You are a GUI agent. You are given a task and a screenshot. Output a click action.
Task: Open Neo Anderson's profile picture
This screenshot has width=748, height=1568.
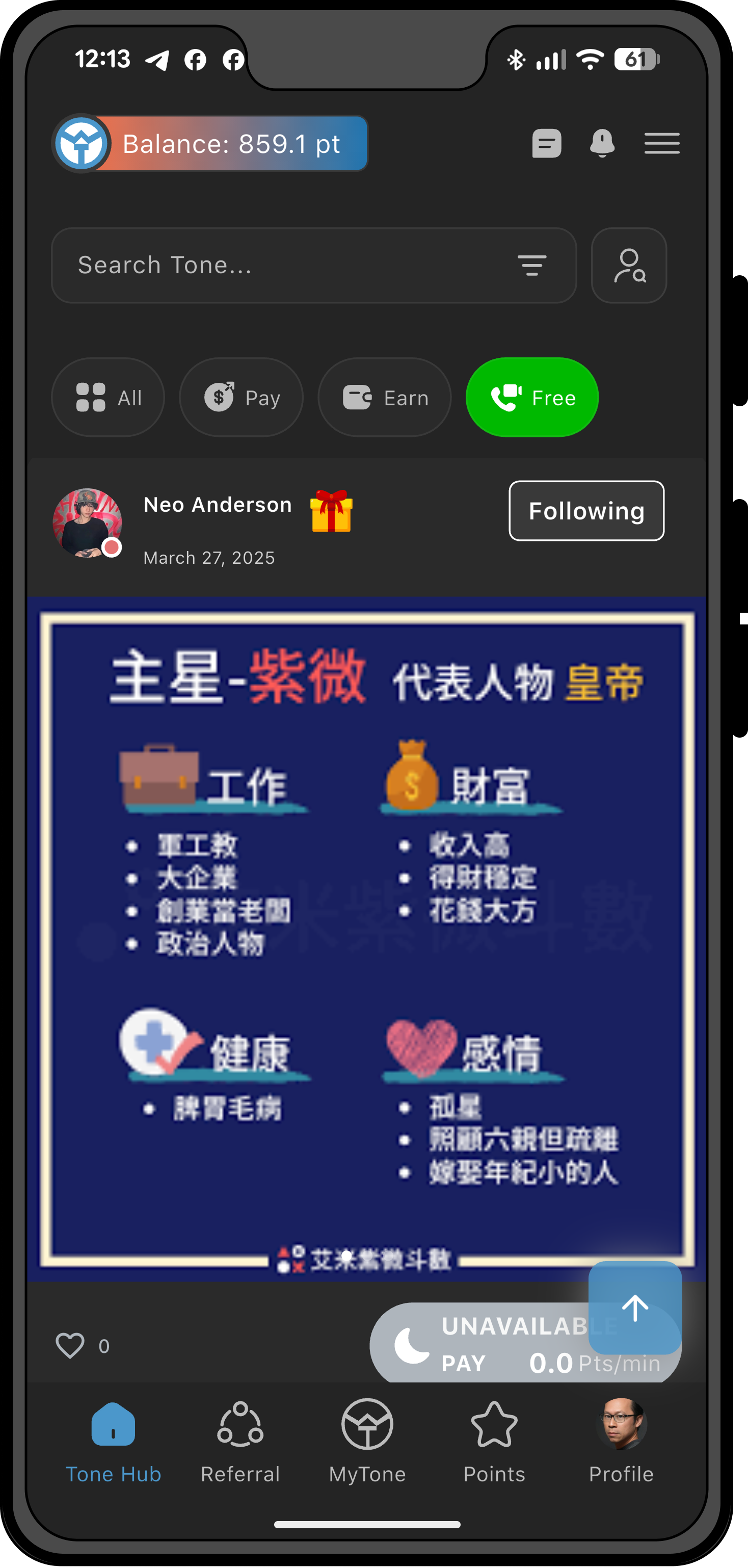pyautogui.click(x=87, y=523)
